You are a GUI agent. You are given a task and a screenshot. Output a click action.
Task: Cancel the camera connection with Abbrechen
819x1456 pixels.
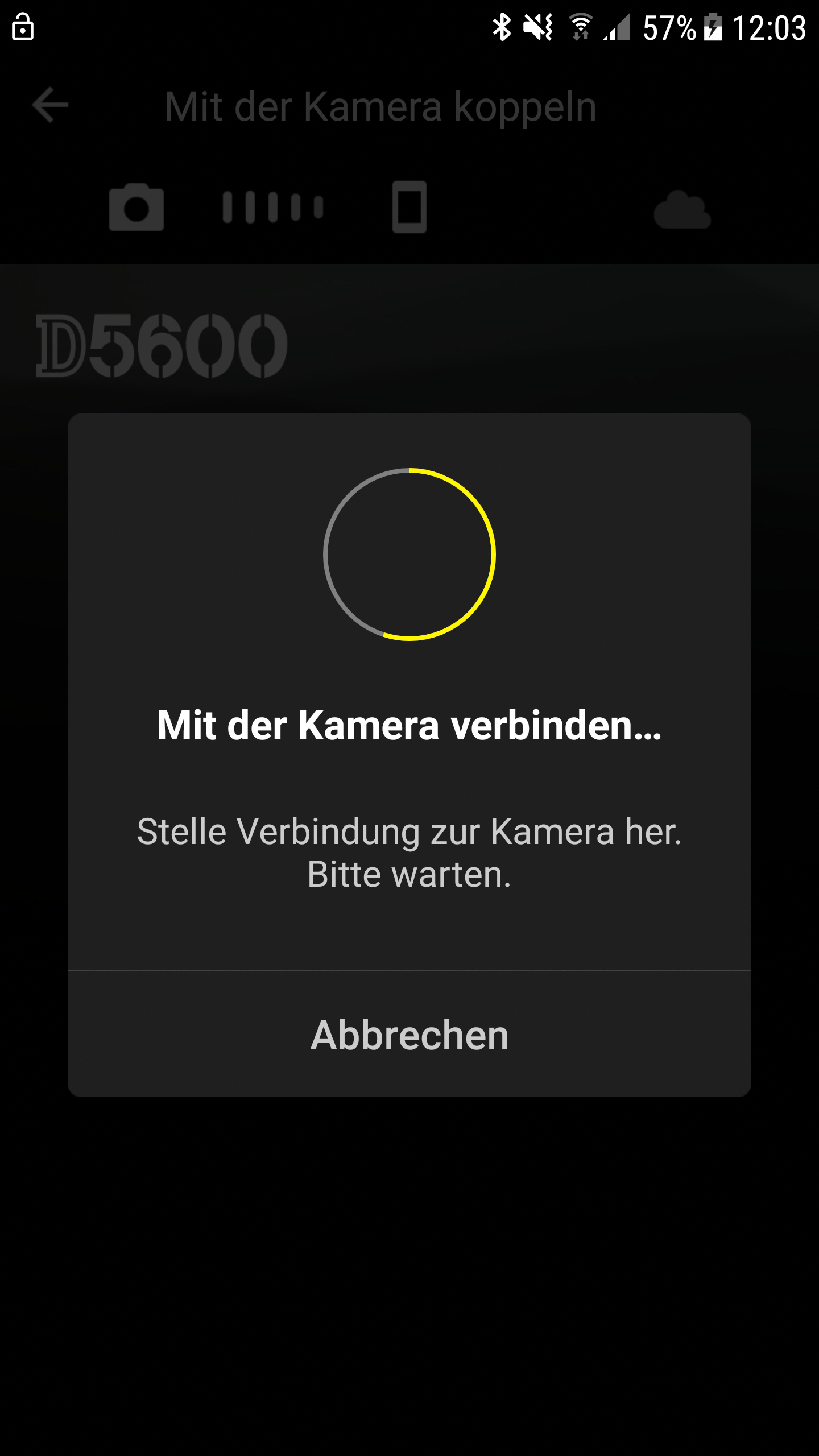(x=409, y=1035)
